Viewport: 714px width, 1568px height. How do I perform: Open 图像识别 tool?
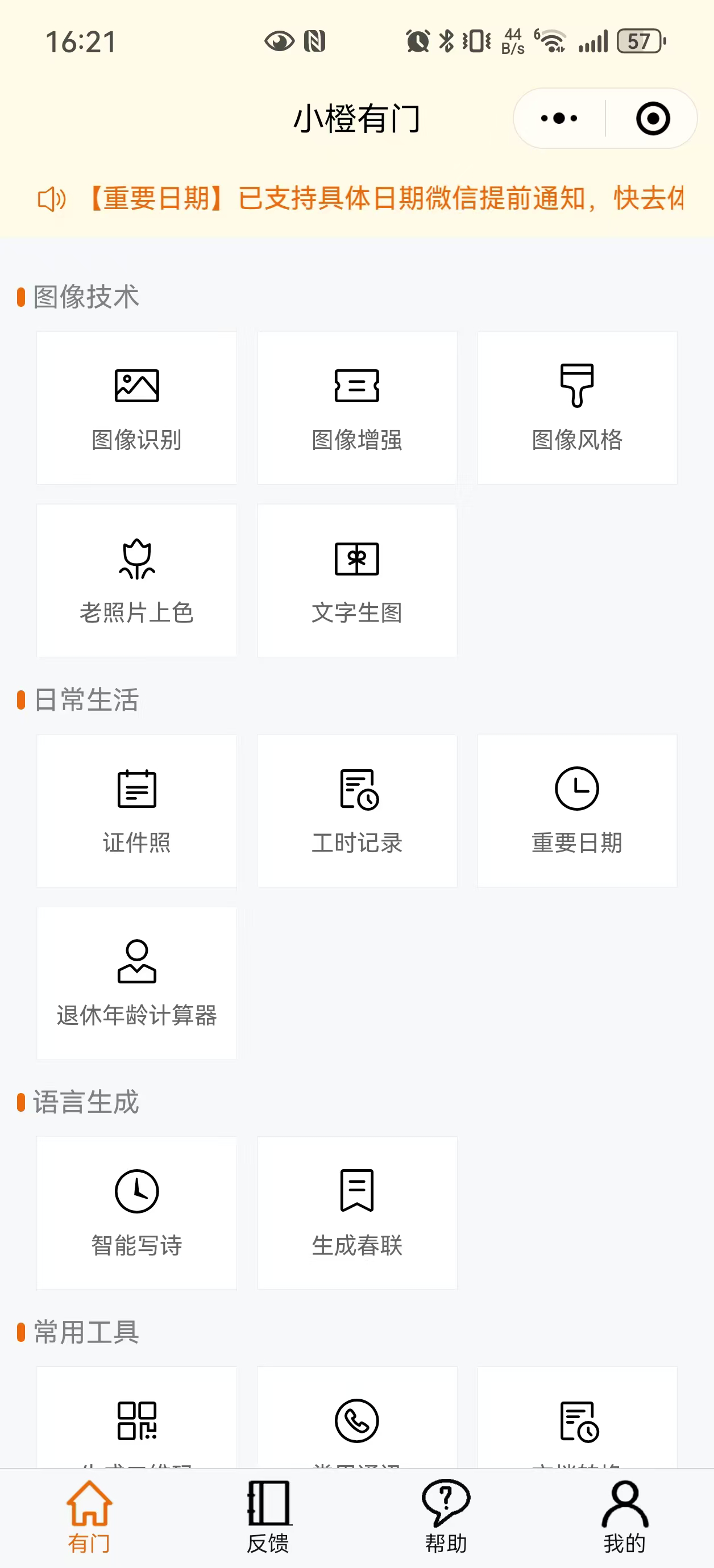coord(136,408)
